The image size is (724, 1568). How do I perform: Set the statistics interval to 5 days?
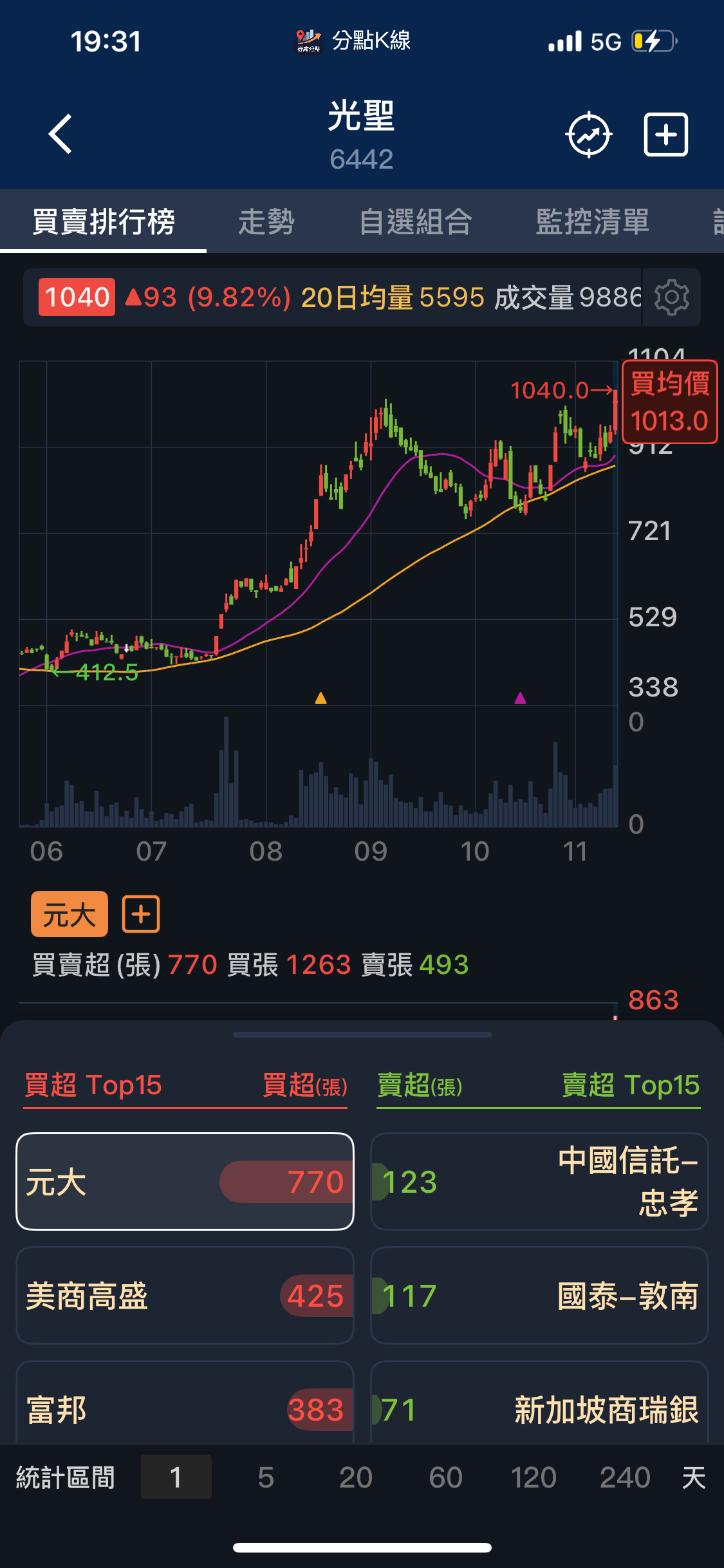266,1477
